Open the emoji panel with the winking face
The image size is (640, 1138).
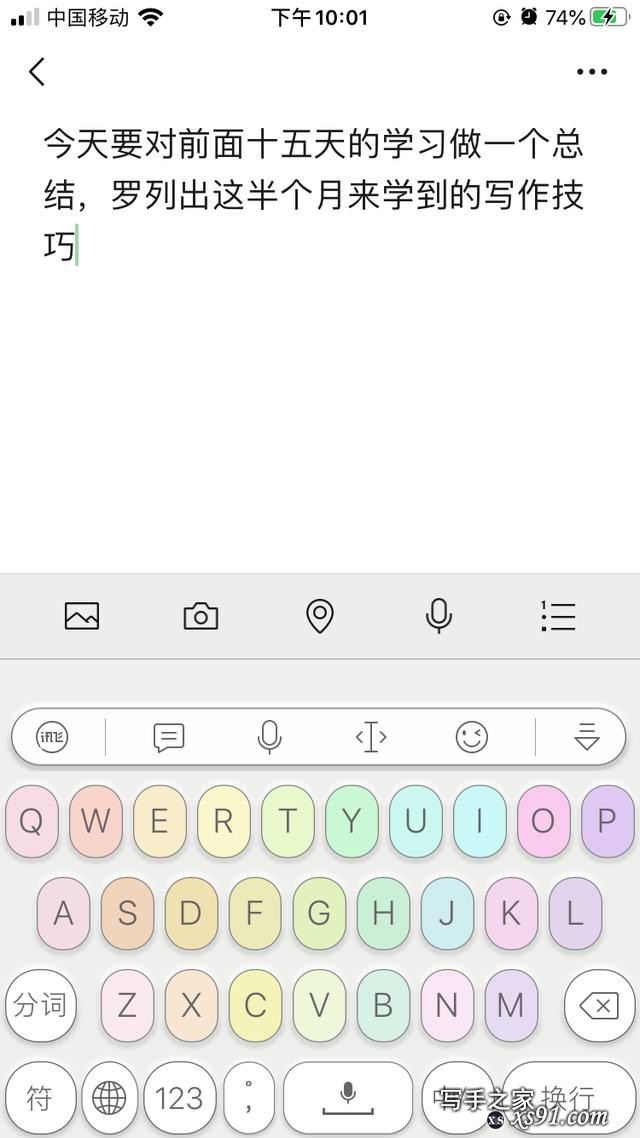[472, 737]
